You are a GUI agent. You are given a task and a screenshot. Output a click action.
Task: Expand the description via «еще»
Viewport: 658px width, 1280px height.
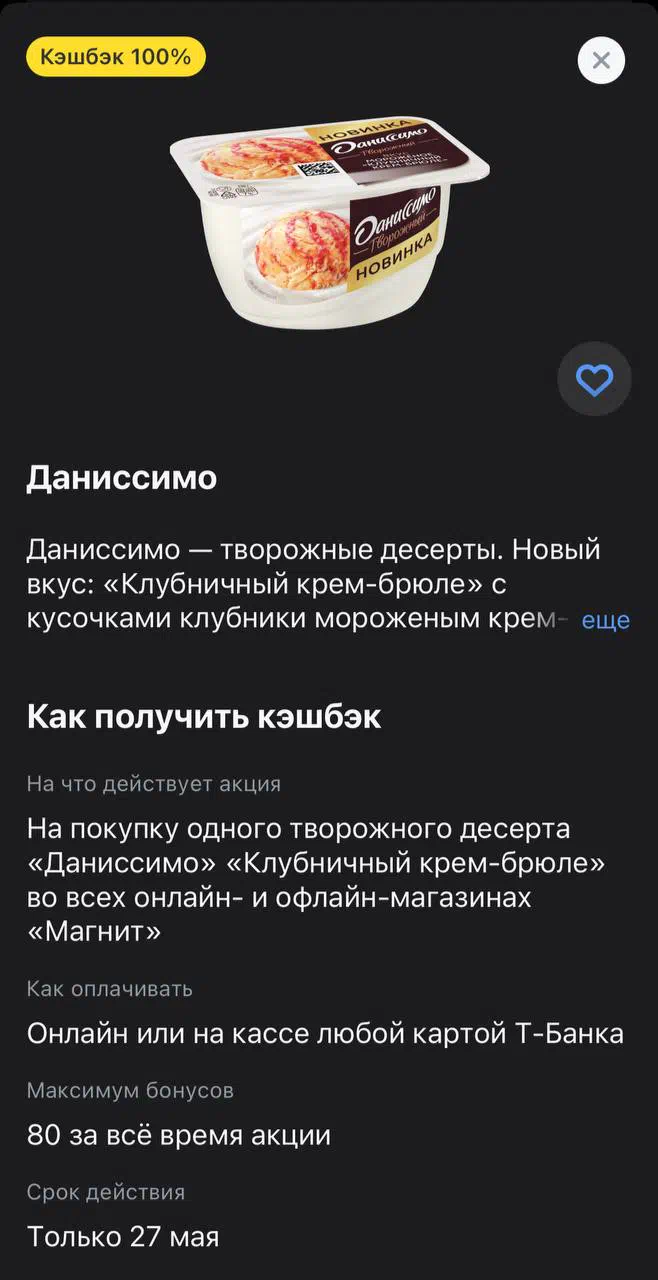(605, 620)
